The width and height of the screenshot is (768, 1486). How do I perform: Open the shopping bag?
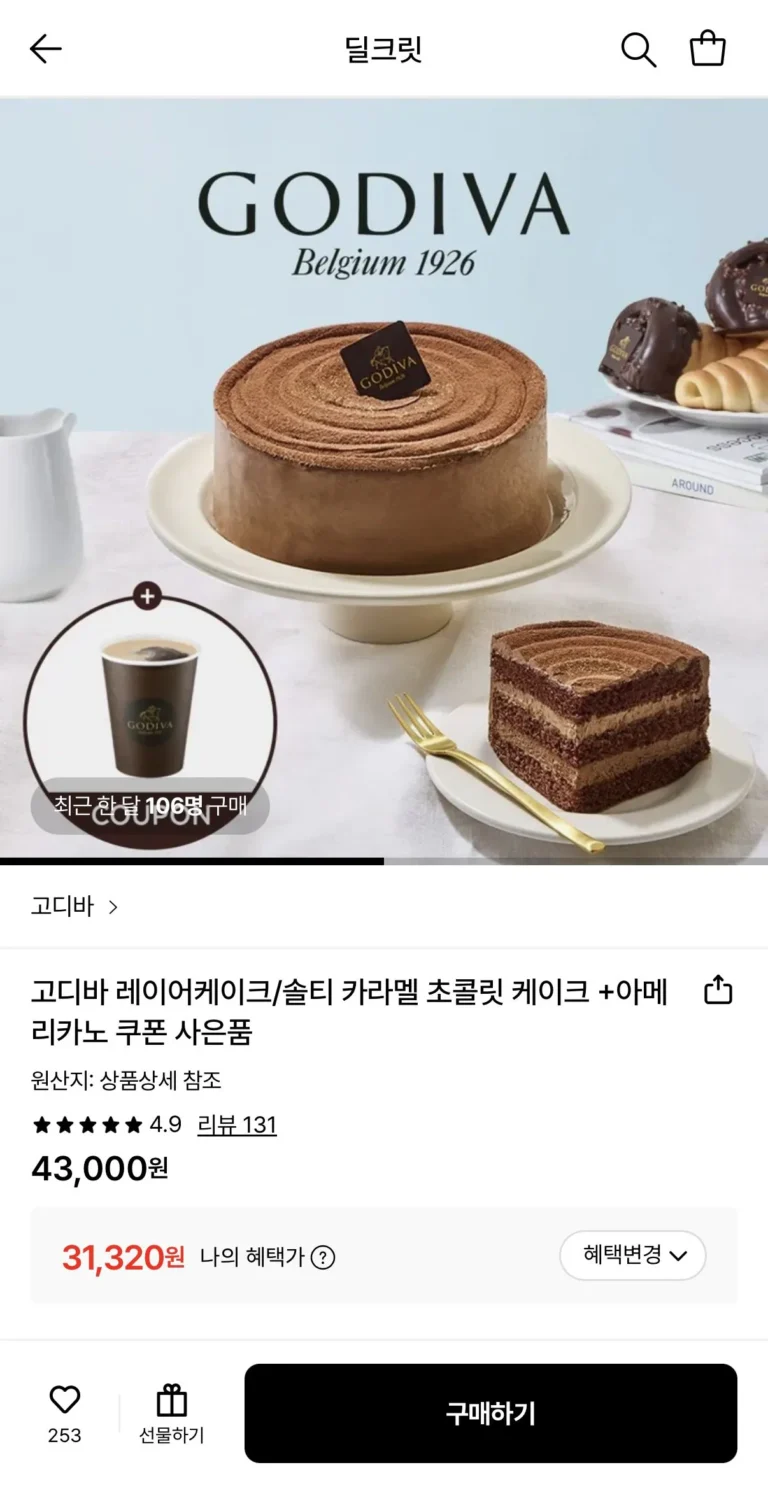pyautogui.click(x=707, y=48)
